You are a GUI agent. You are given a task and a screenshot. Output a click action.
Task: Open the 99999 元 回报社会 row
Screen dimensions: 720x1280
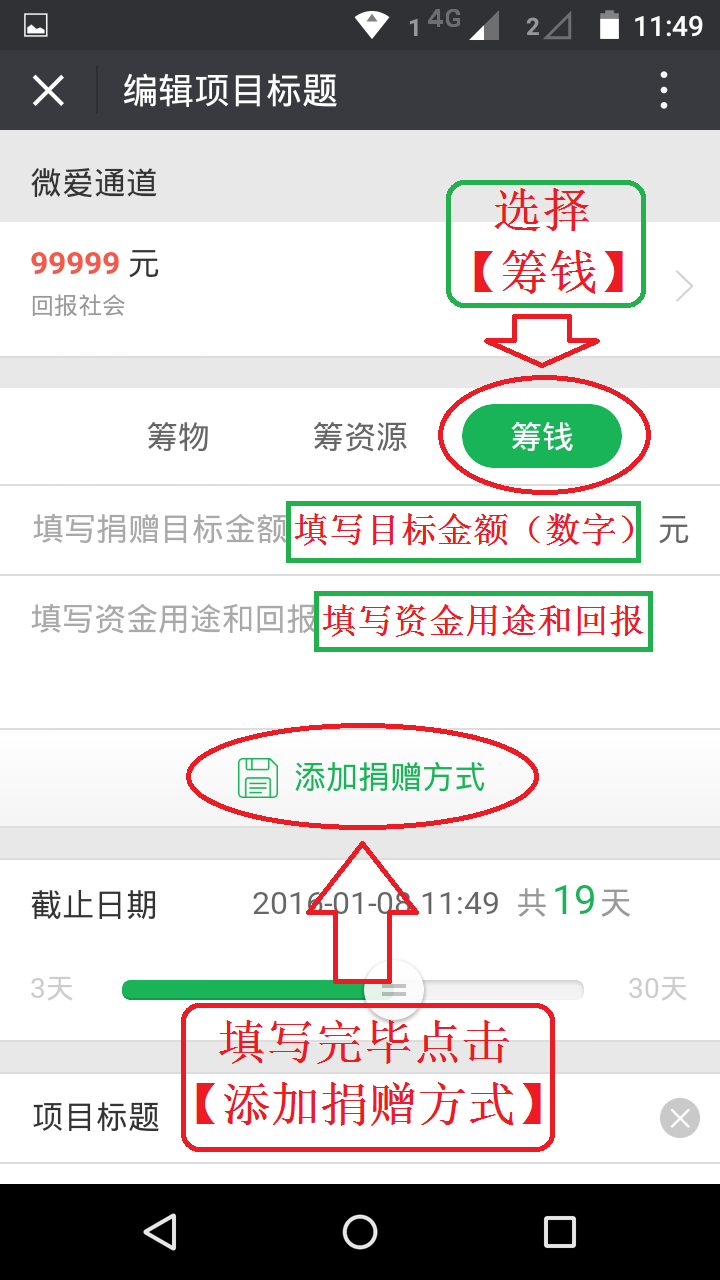360,286
